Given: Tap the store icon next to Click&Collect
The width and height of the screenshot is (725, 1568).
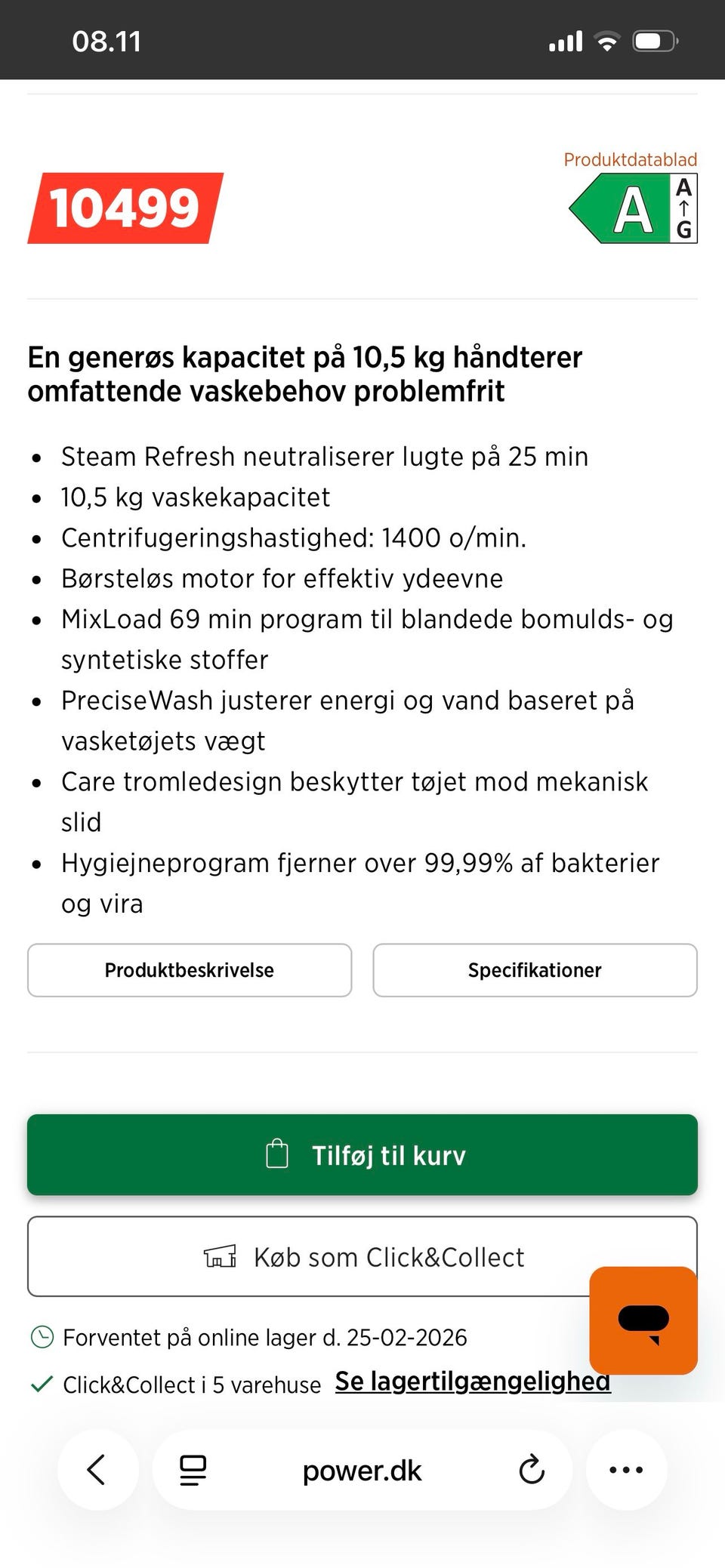Looking at the screenshot, I should coord(219,1255).
